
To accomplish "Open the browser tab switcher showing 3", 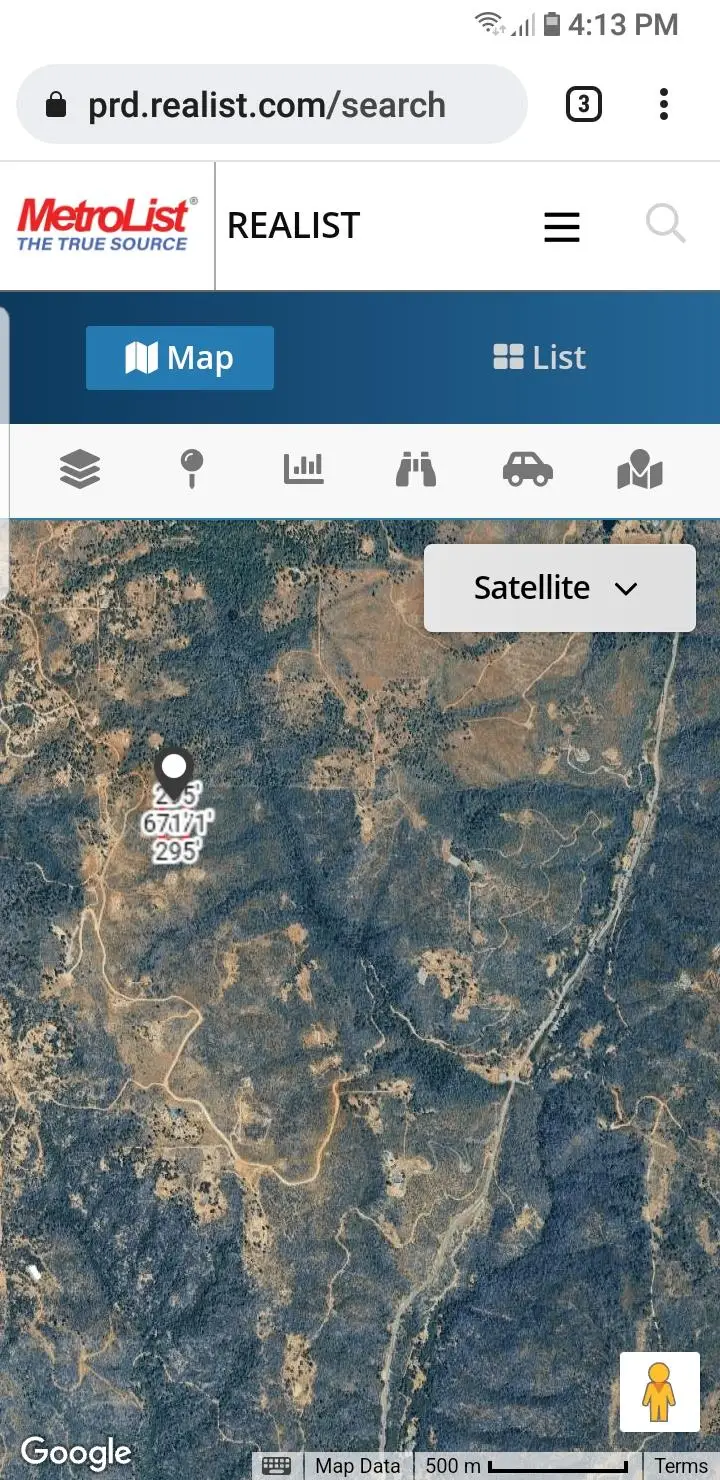I will tap(583, 104).
